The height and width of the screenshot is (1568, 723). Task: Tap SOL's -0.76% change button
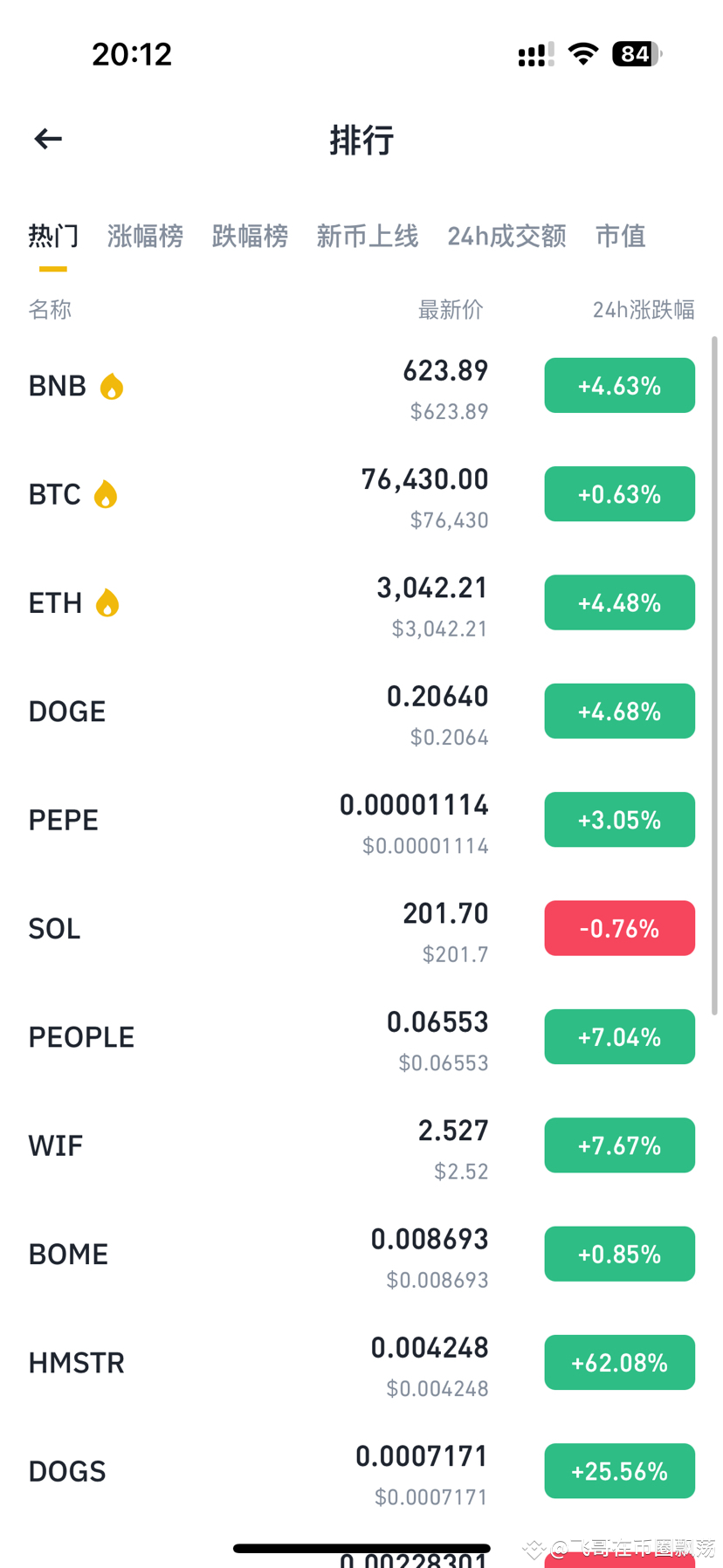619,928
